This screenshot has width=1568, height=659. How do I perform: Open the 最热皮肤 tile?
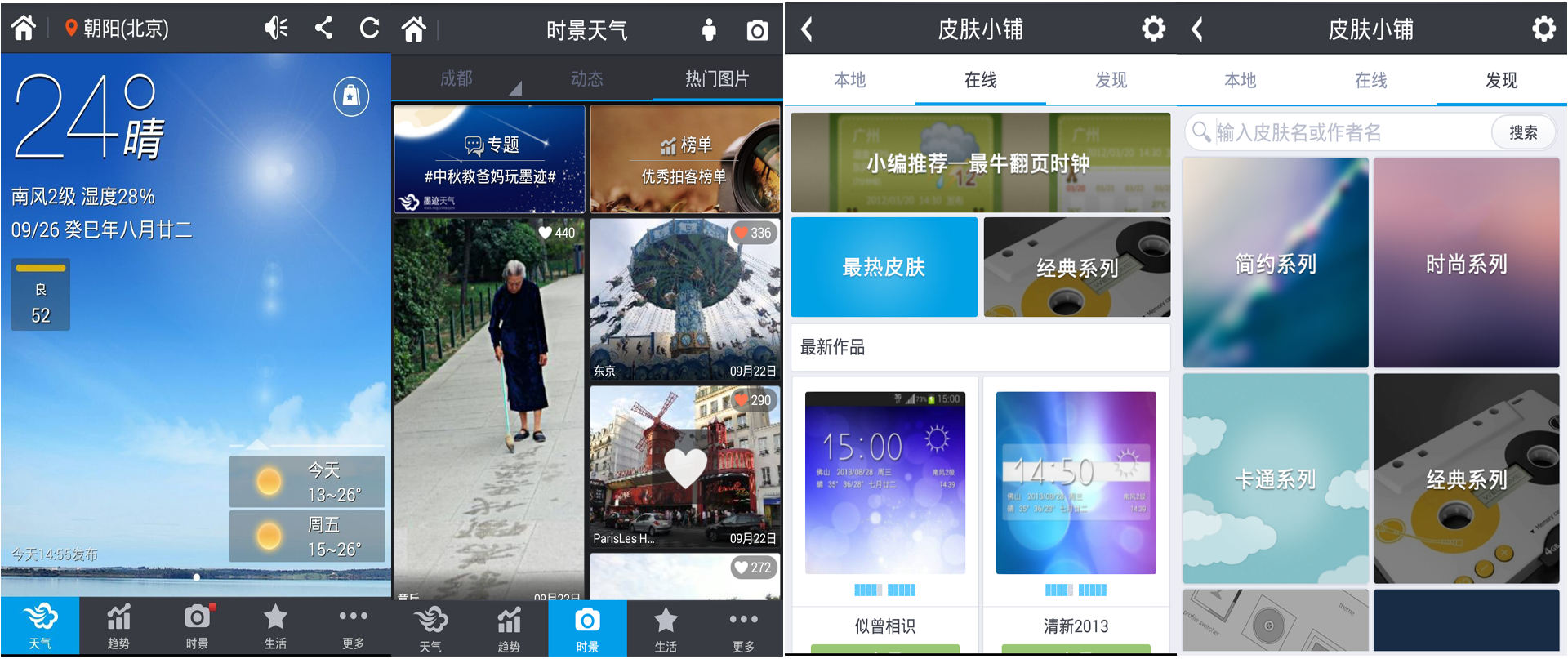[x=884, y=267]
